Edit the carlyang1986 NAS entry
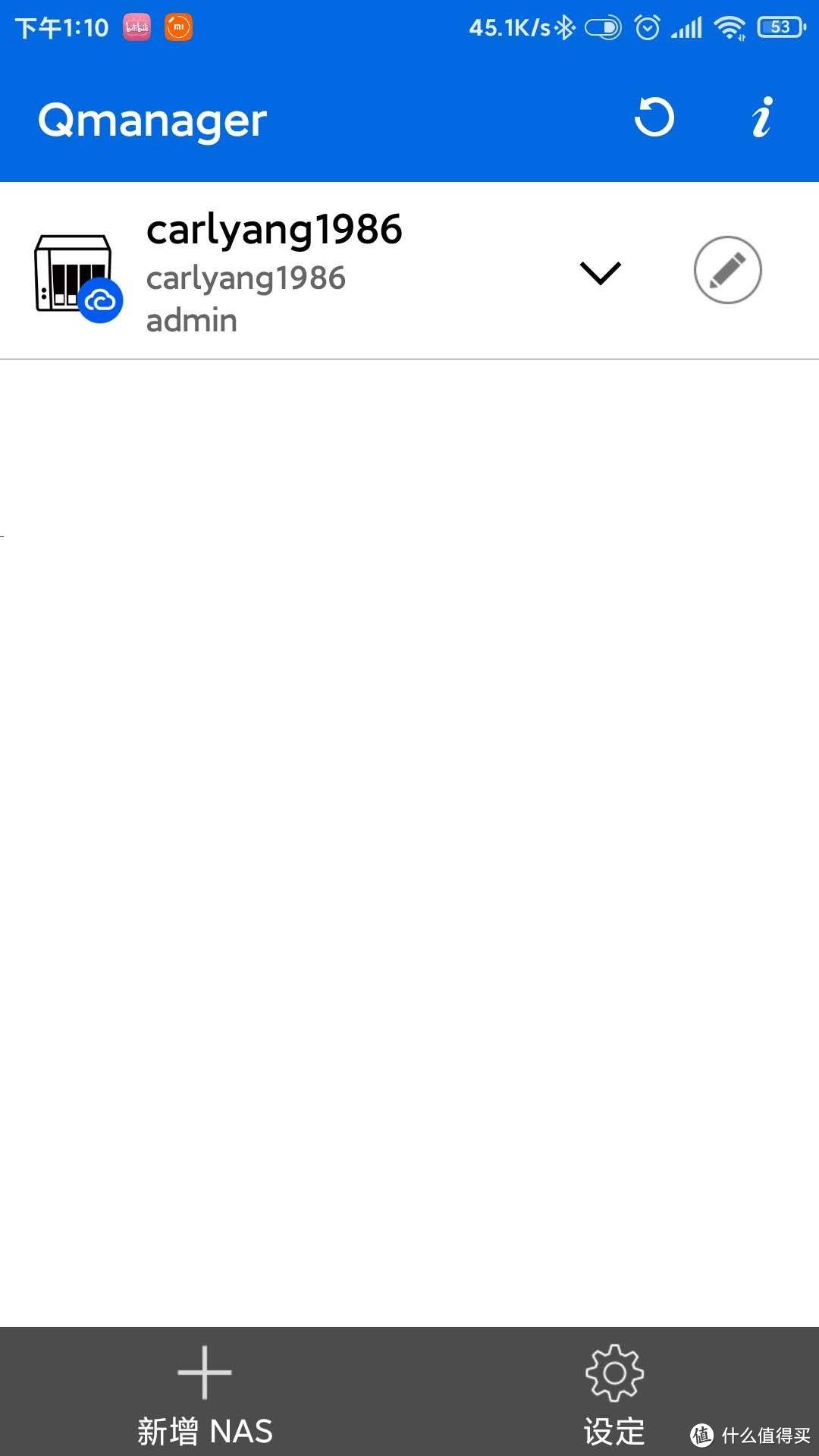The width and height of the screenshot is (819, 1456). pyautogui.click(x=727, y=271)
